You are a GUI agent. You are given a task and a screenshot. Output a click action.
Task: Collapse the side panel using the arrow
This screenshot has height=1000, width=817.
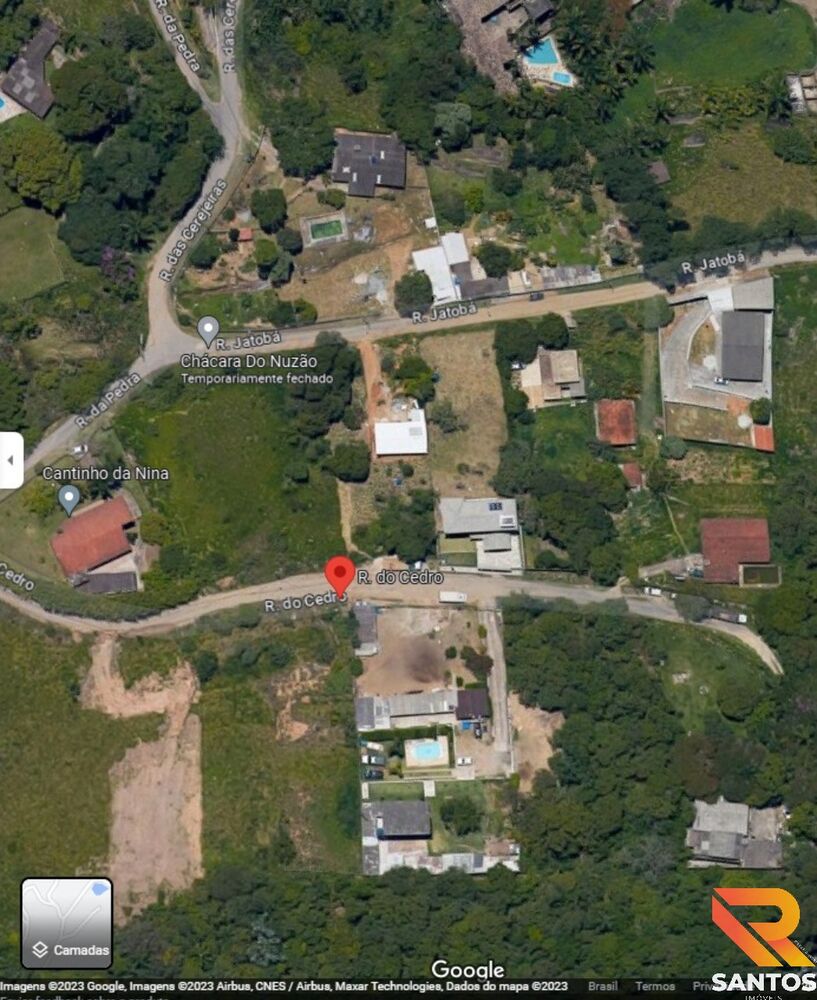tap(8, 458)
